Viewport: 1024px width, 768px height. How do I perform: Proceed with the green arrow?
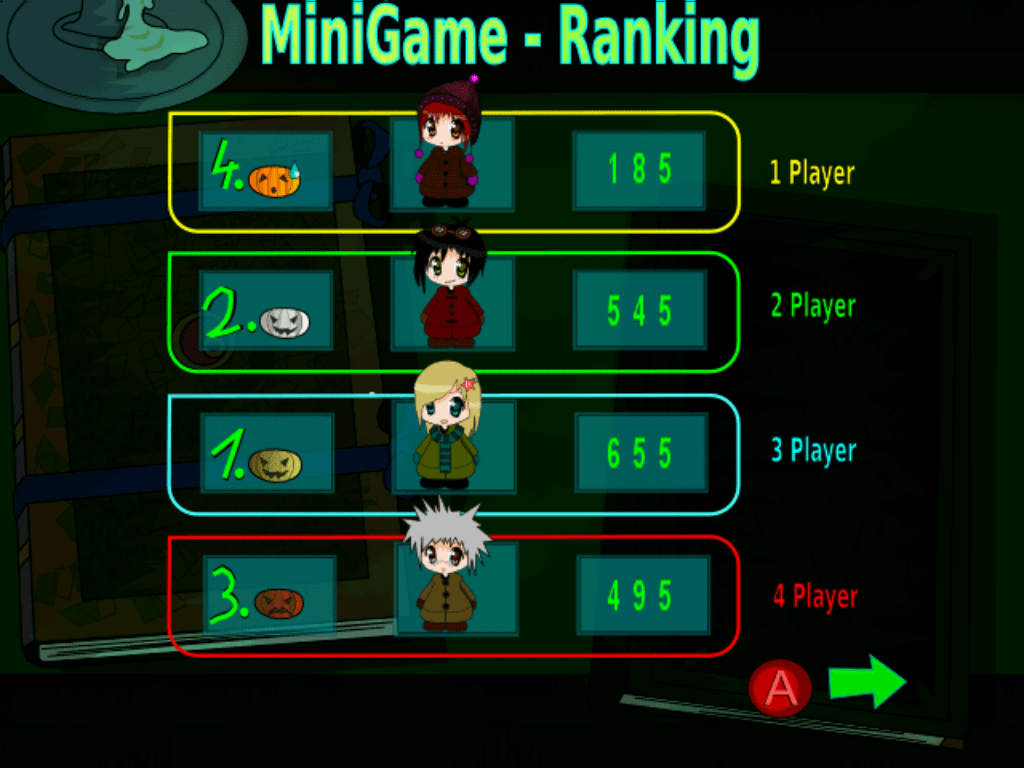pyautogui.click(x=866, y=682)
